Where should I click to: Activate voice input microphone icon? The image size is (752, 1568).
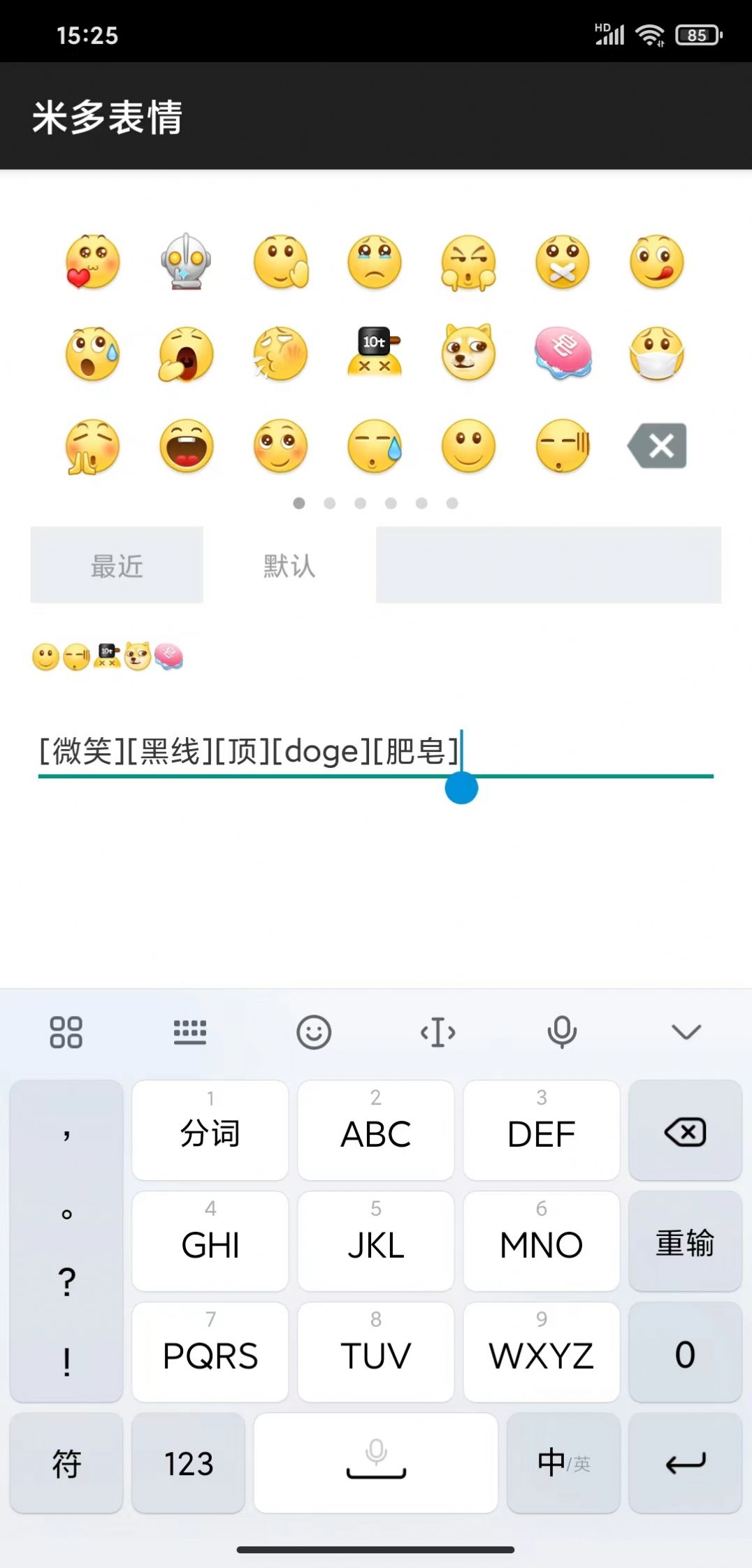pos(562,1031)
